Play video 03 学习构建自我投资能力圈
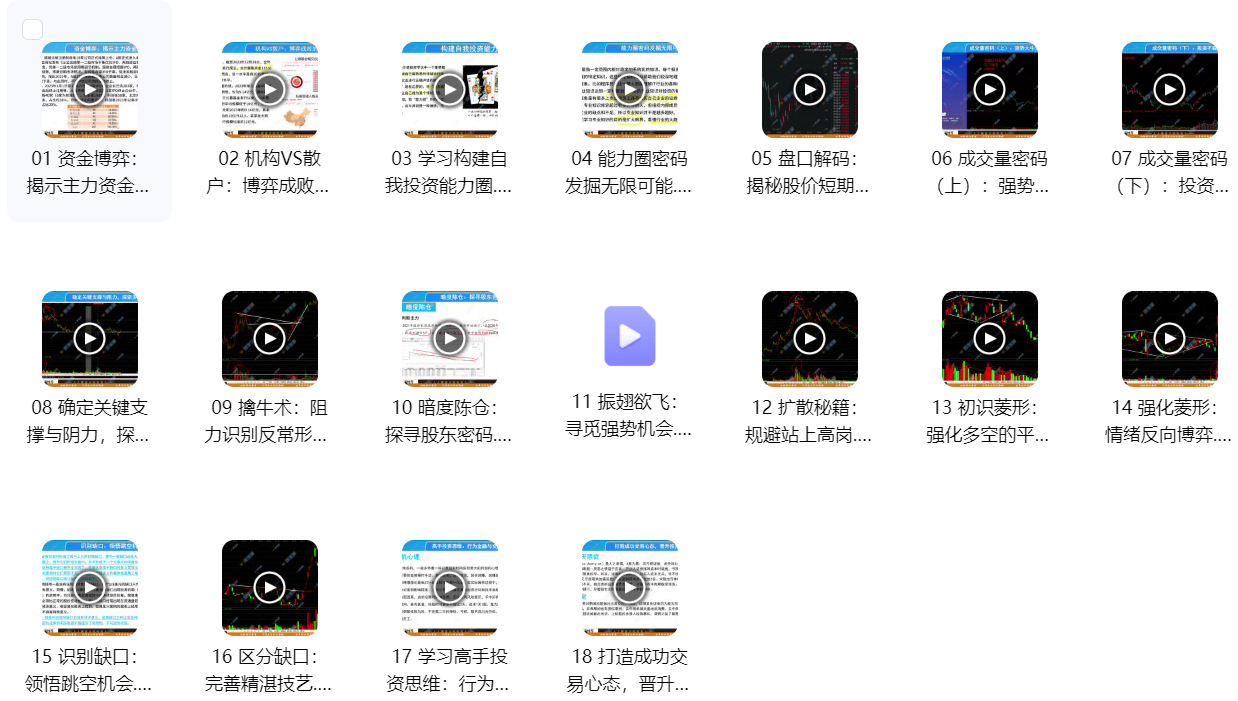The width and height of the screenshot is (1238, 701). (x=449, y=90)
